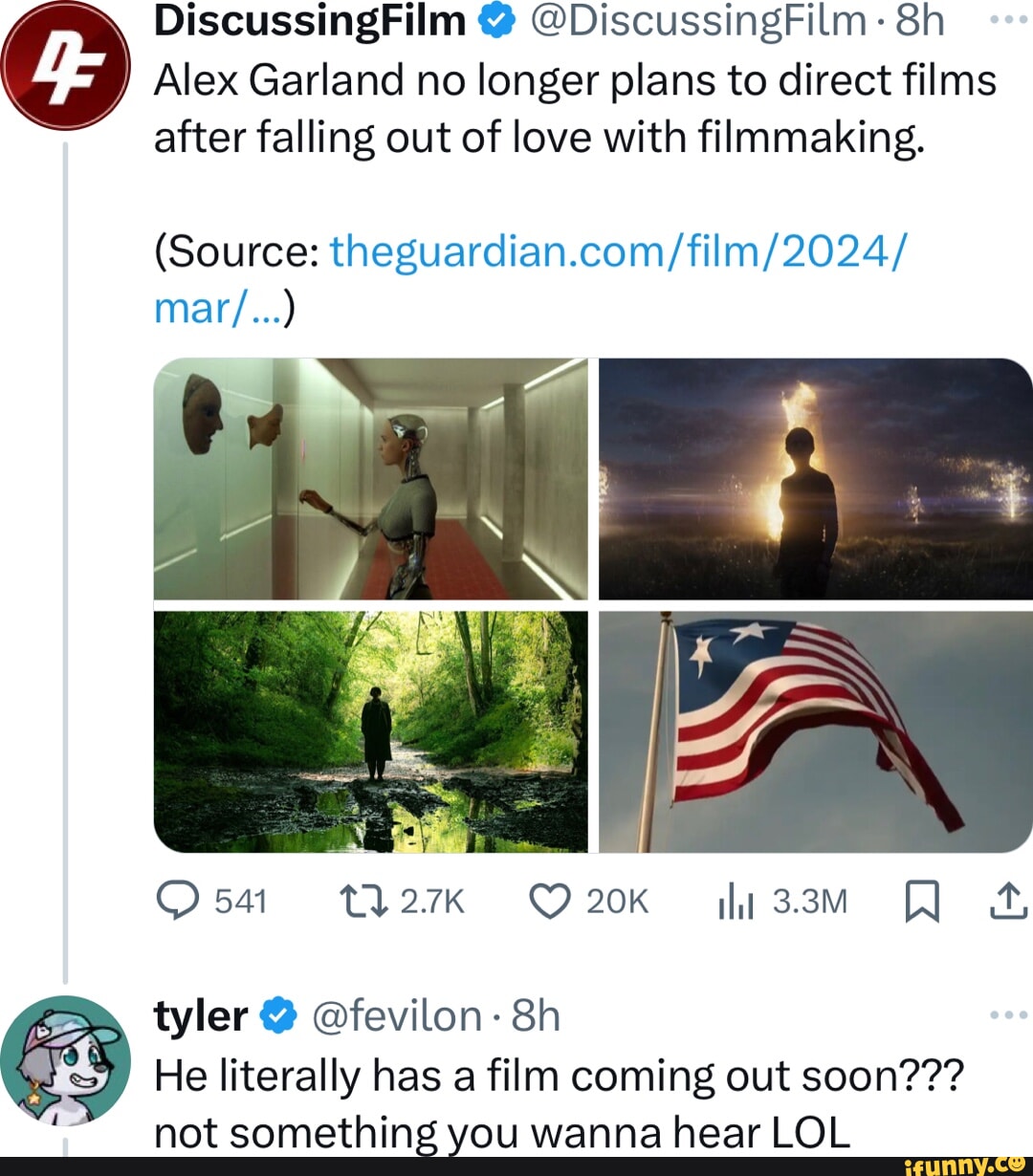Image resolution: width=1033 pixels, height=1176 pixels.
Task: Open tyler's profile avatar
Action: pos(65,1060)
